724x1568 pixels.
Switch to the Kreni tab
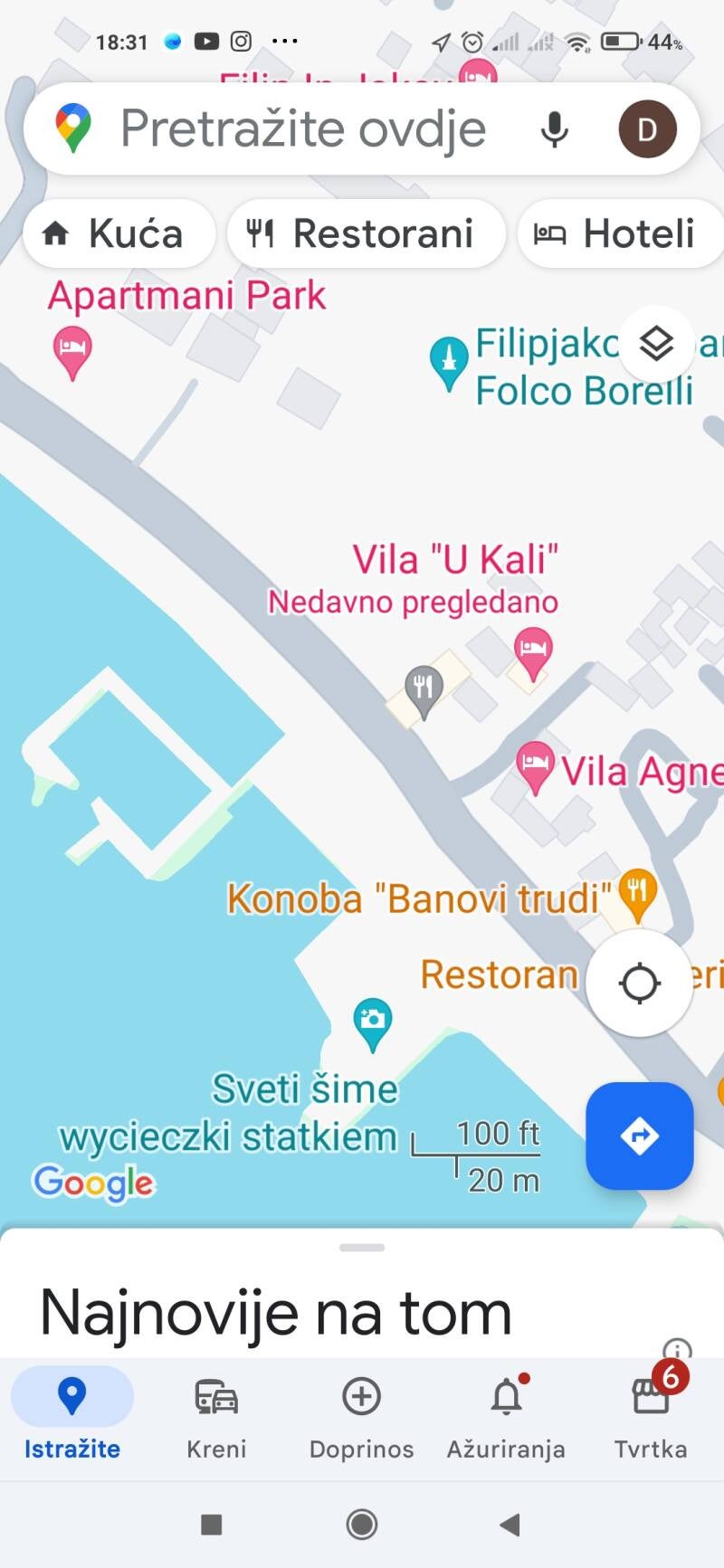[216, 1415]
